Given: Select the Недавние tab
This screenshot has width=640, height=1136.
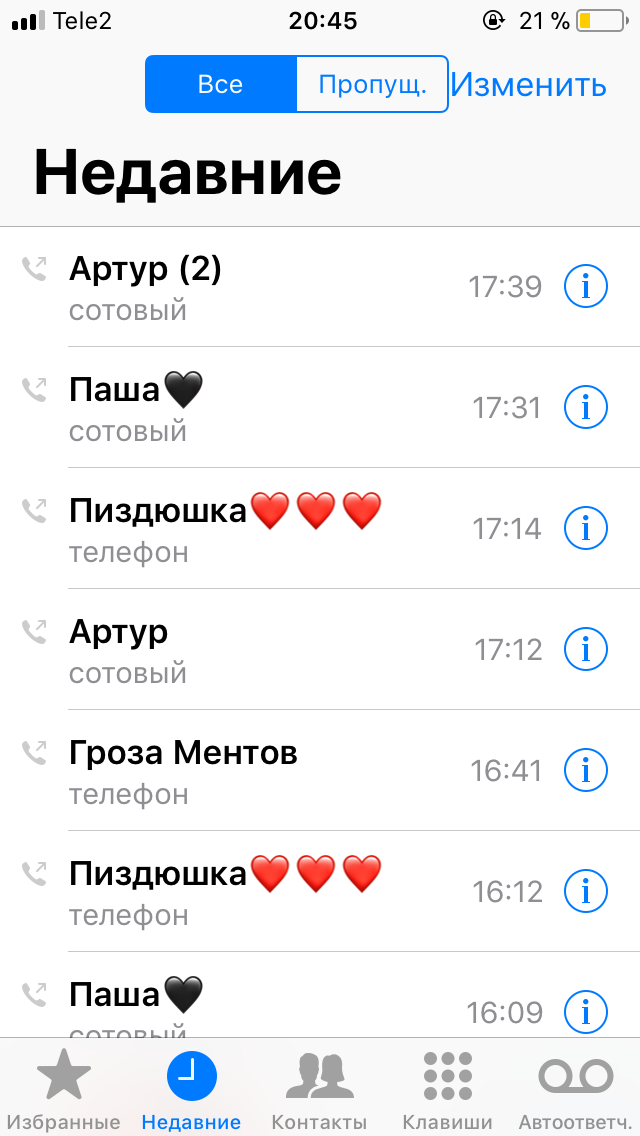Looking at the screenshot, I should (191, 1088).
